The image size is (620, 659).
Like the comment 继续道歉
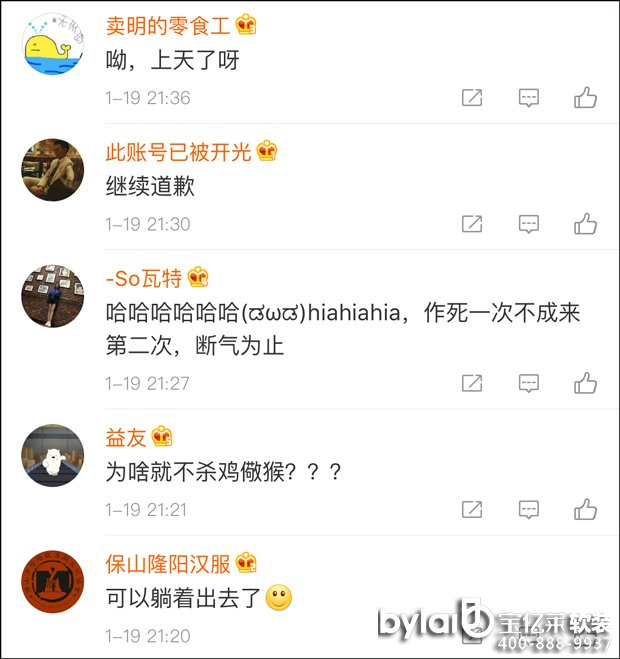[585, 224]
